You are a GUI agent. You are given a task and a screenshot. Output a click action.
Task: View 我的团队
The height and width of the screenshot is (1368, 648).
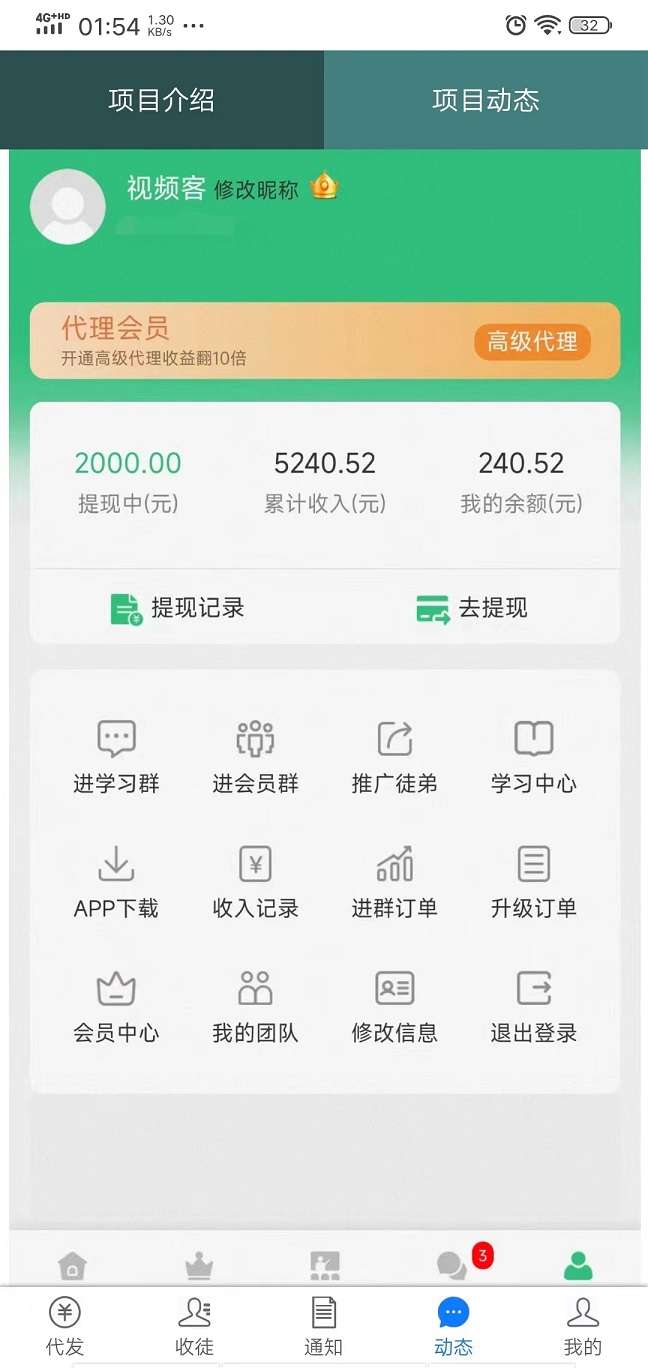click(255, 1007)
